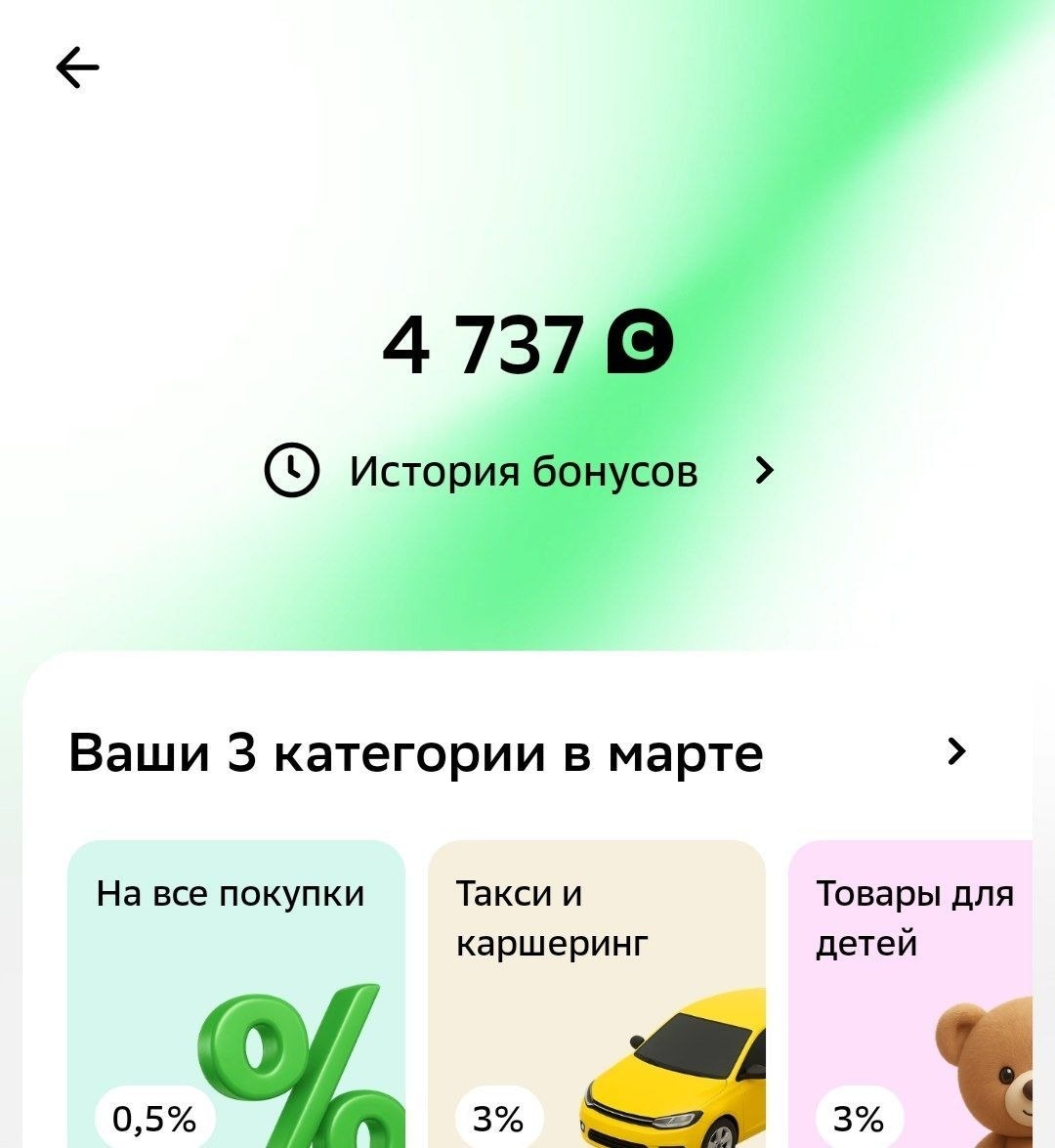The height and width of the screenshot is (1148, 1055).
Task: Toggle the На все покупки cashback category
Action: pos(234,938)
